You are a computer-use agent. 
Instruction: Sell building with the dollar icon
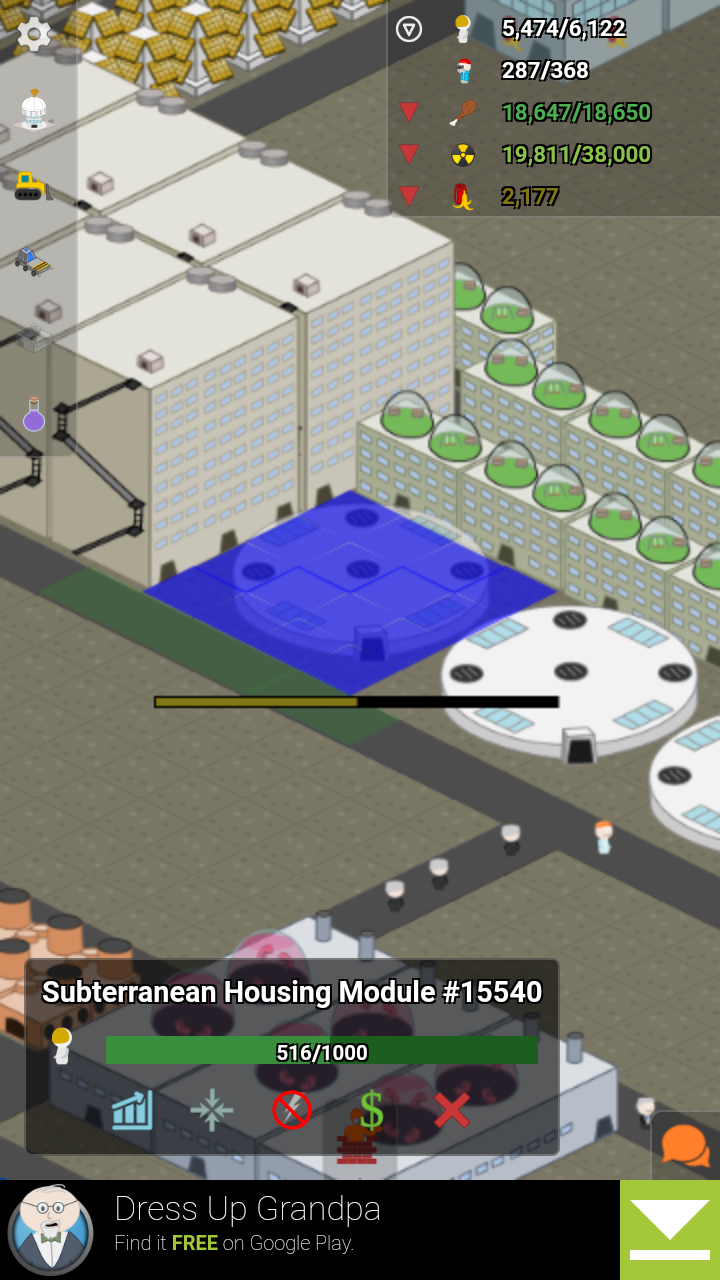pos(371,1110)
